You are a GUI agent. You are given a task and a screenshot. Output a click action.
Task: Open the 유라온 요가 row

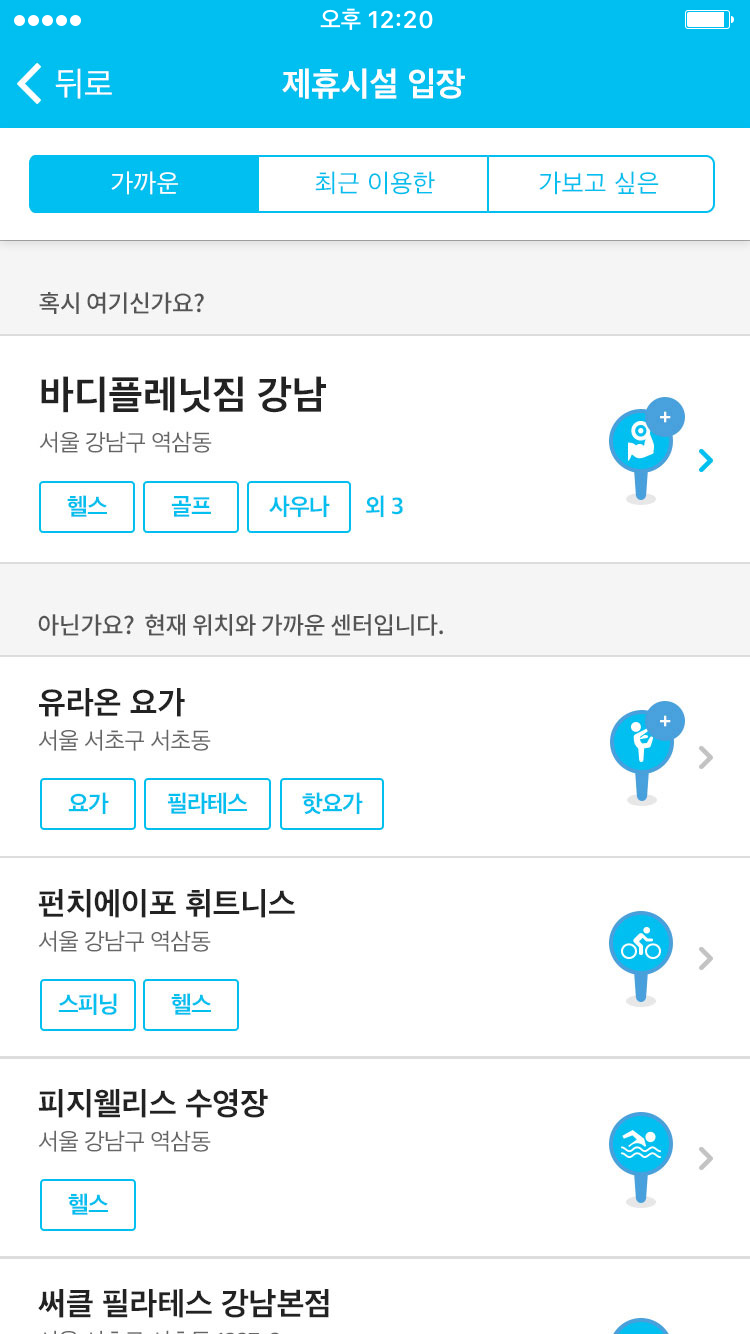(111, 703)
